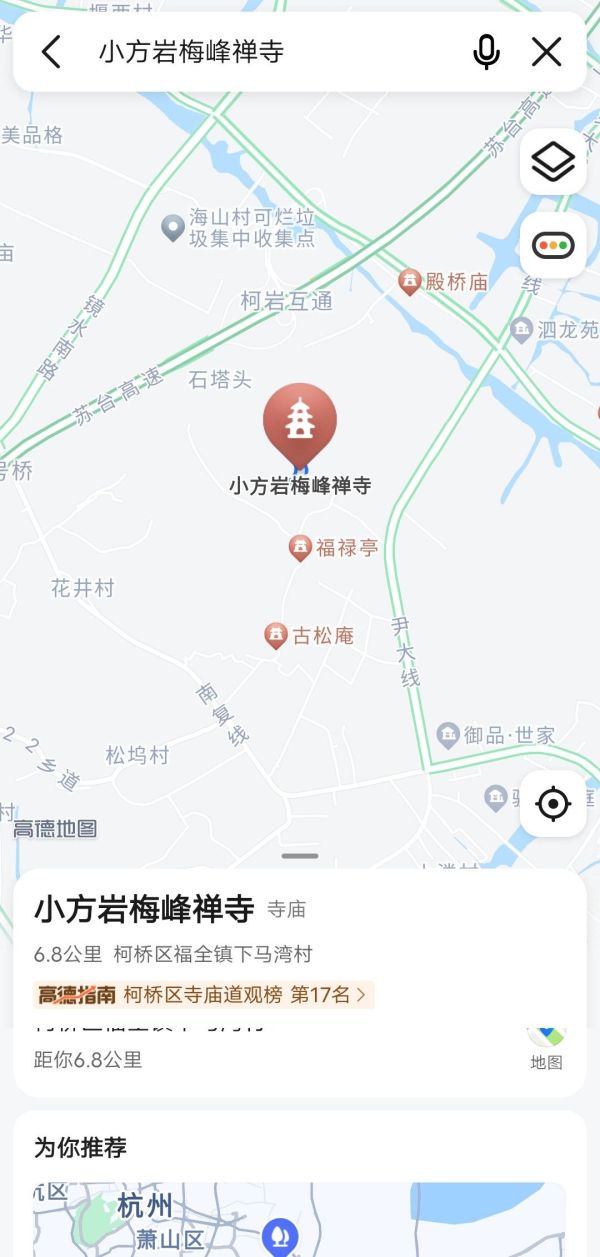Select the 古松庵 temple marker

click(x=276, y=635)
